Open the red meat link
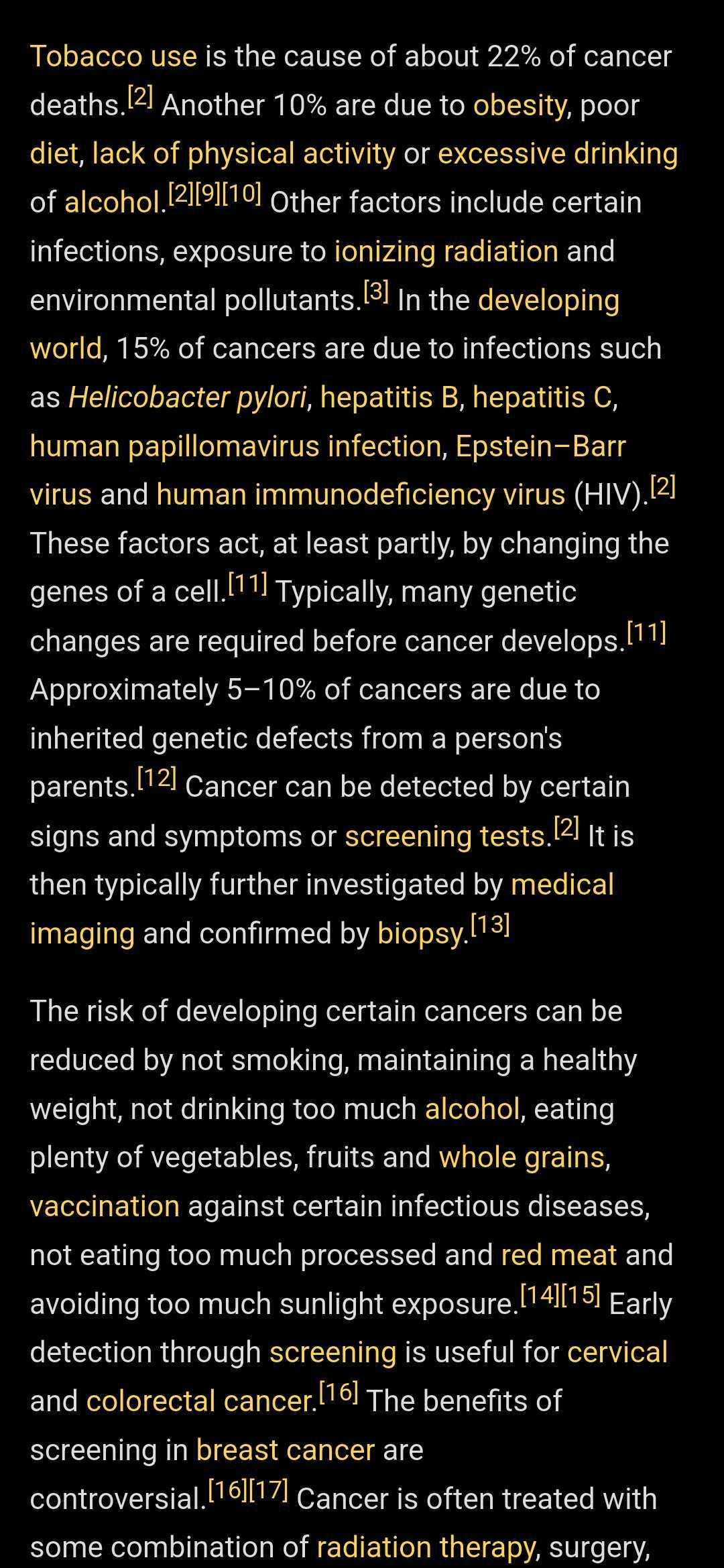The image size is (724, 1568). click(559, 1255)
